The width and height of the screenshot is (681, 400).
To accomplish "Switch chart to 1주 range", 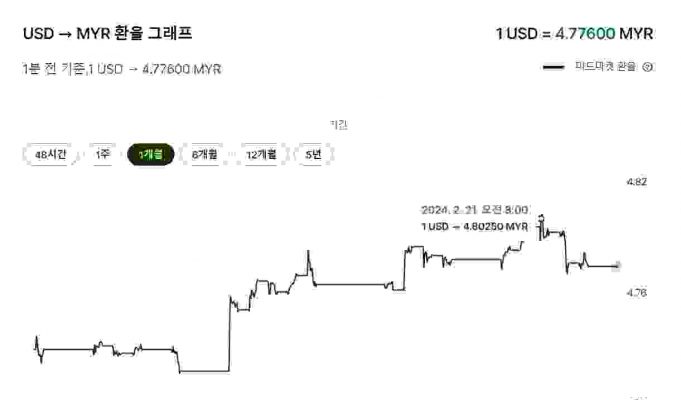I will coord(102,155).
